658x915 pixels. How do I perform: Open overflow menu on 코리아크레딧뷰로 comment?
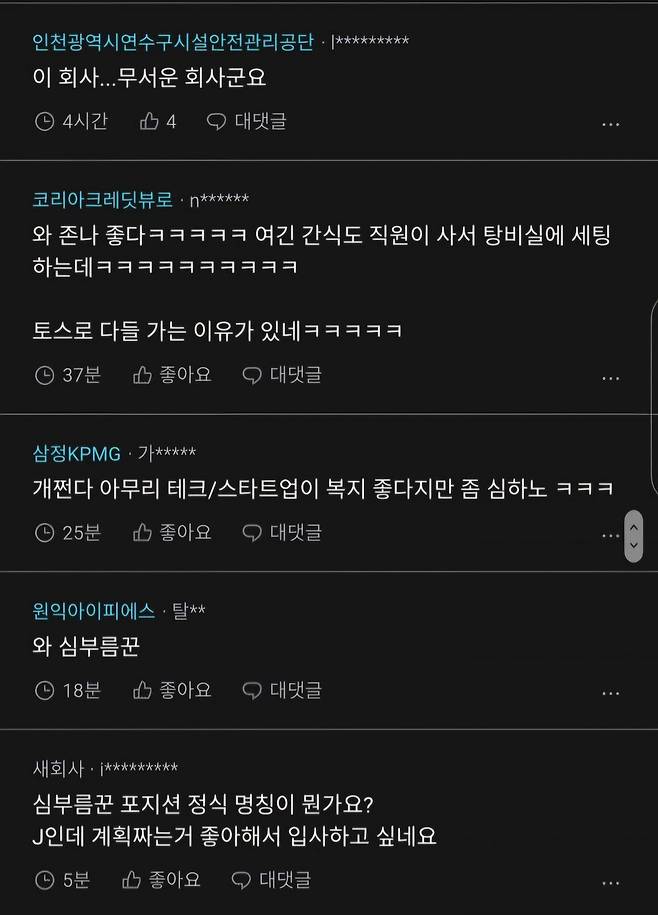pyautogui.click(x=611, y=379)
